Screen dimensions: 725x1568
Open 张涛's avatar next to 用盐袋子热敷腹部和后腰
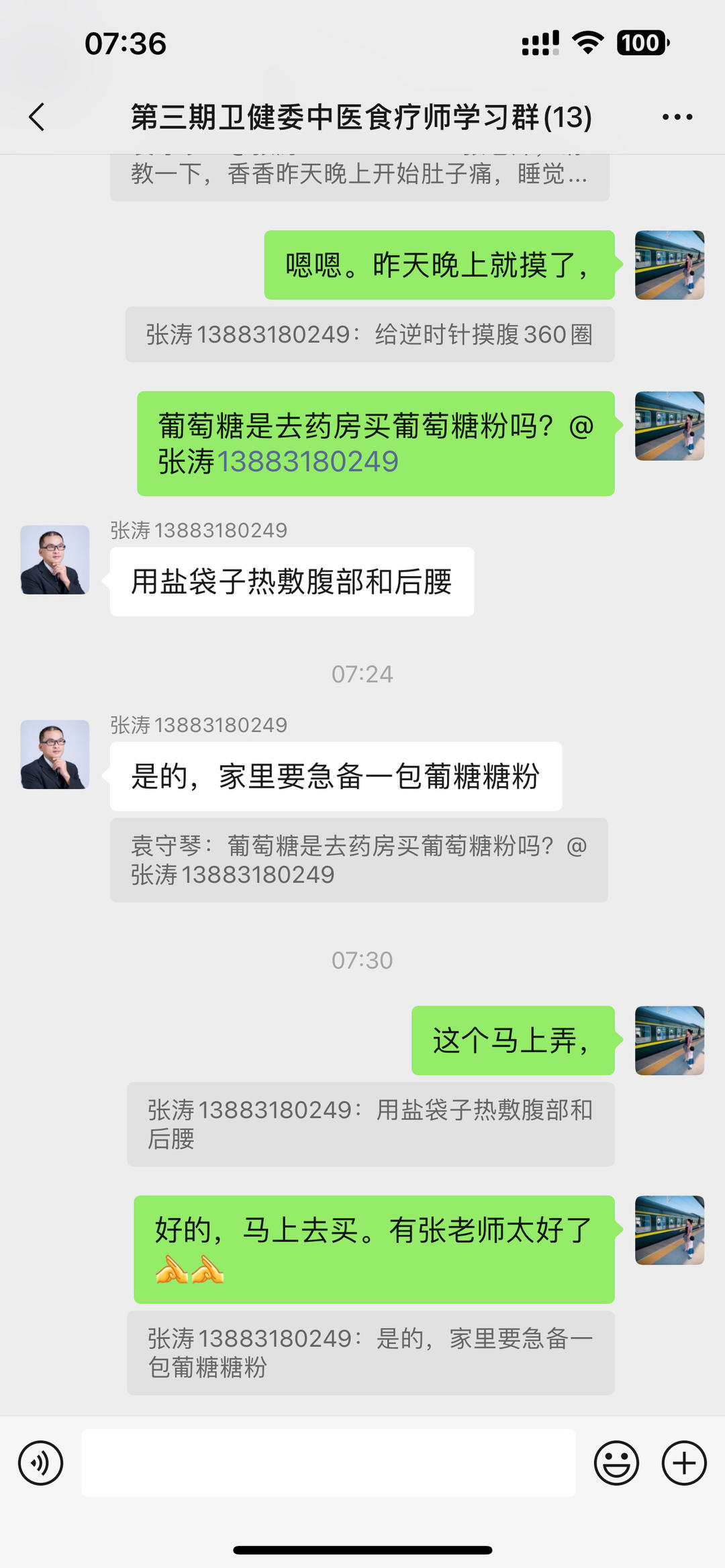coord(55,559)
